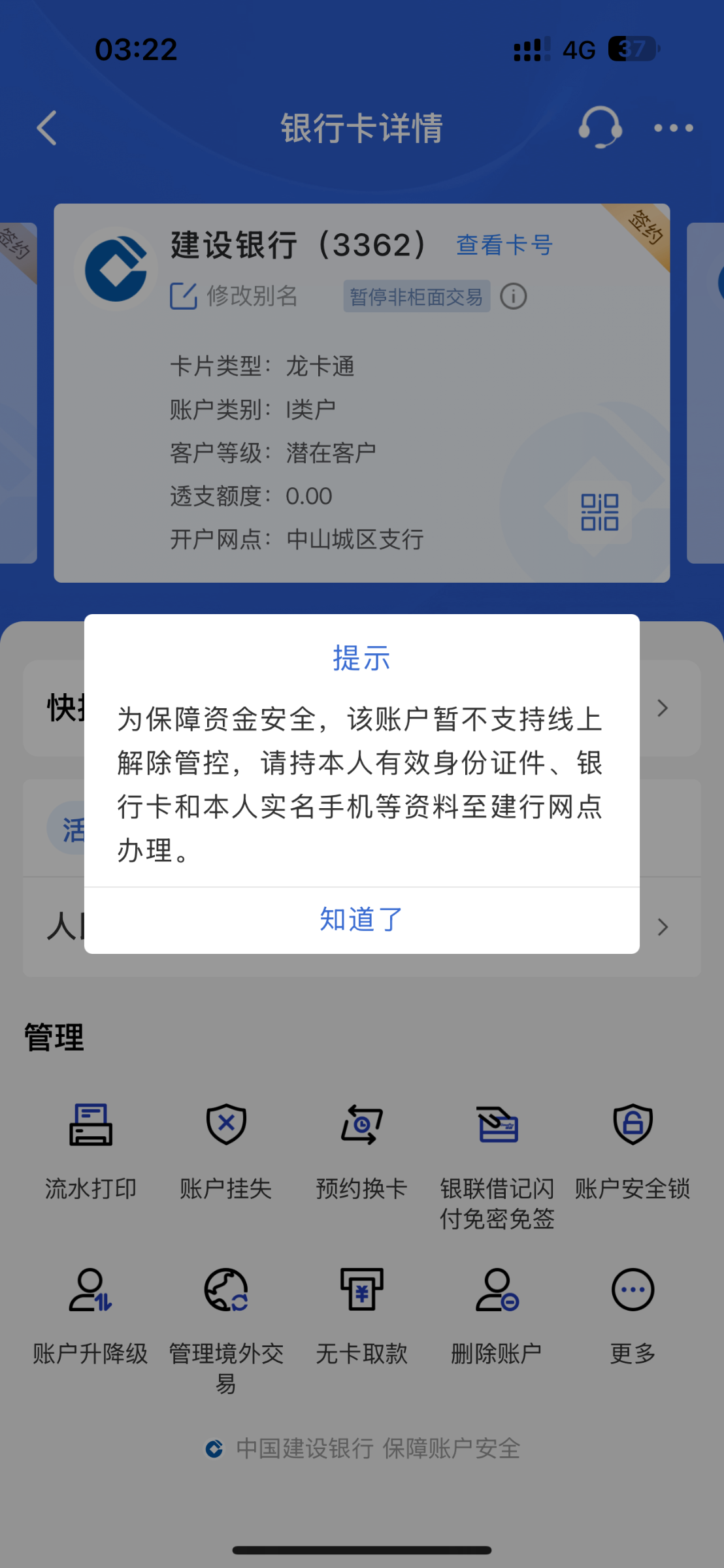Open customer service headset icon
This screenshot has height=1568, width=724.
tap(600, 127)
